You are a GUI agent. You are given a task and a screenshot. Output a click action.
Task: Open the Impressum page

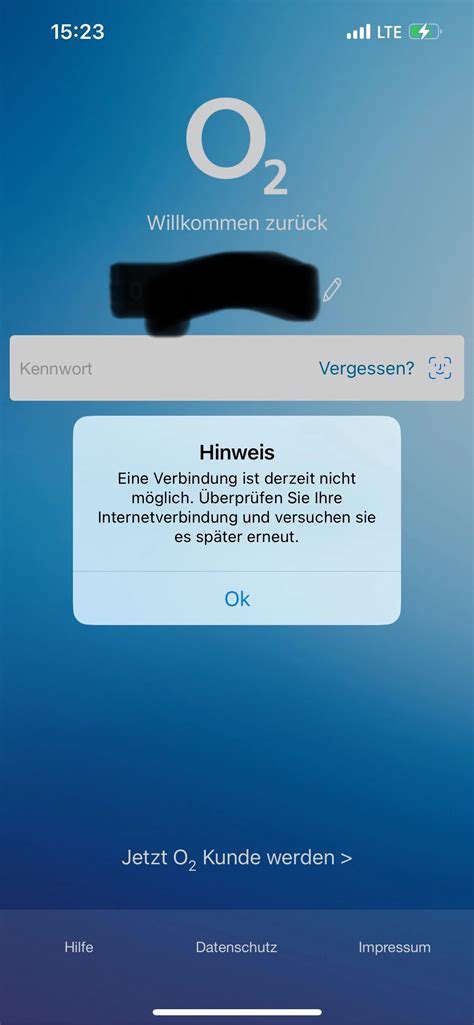coord(394,947)
